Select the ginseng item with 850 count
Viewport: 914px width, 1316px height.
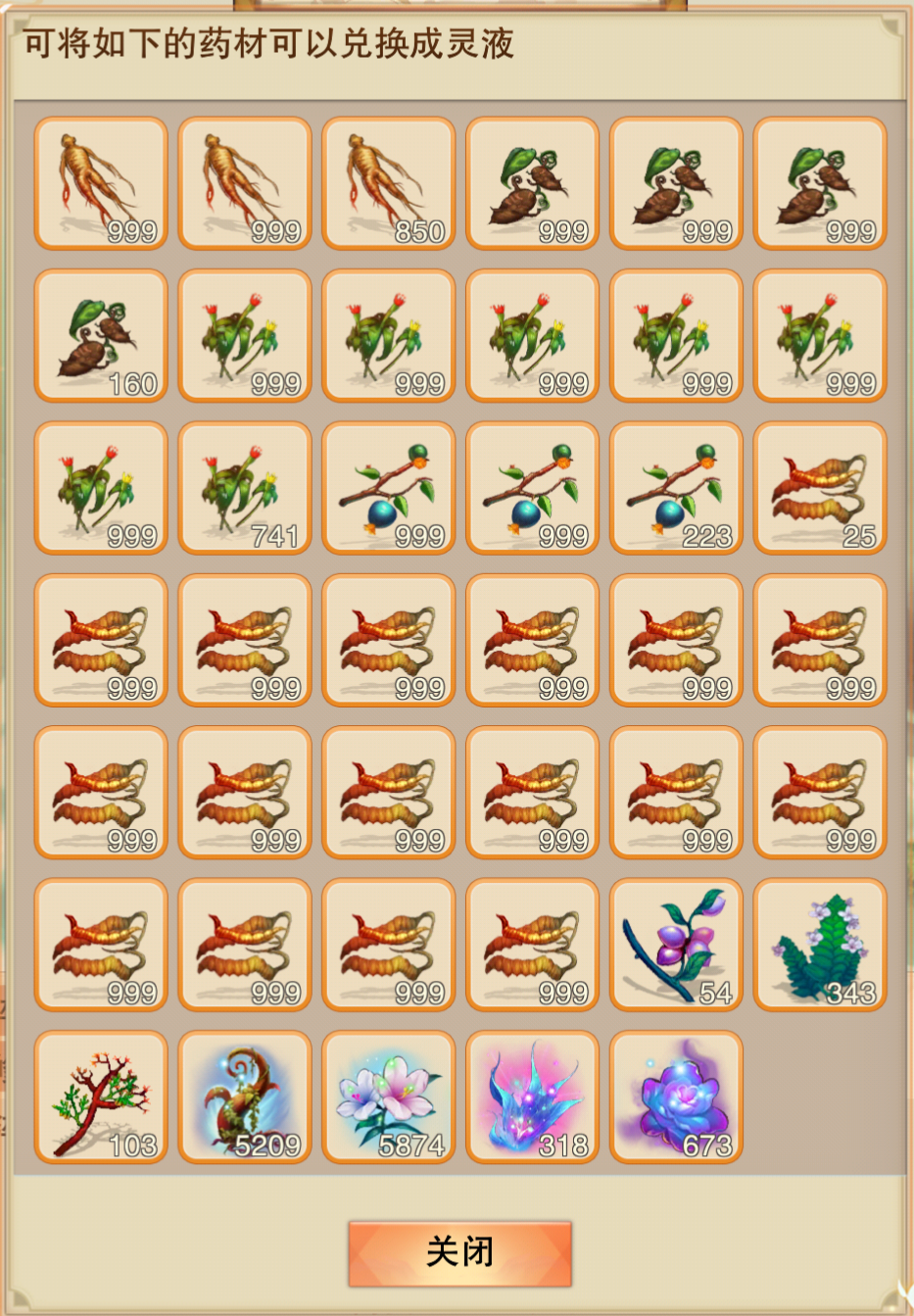(389, 183)
